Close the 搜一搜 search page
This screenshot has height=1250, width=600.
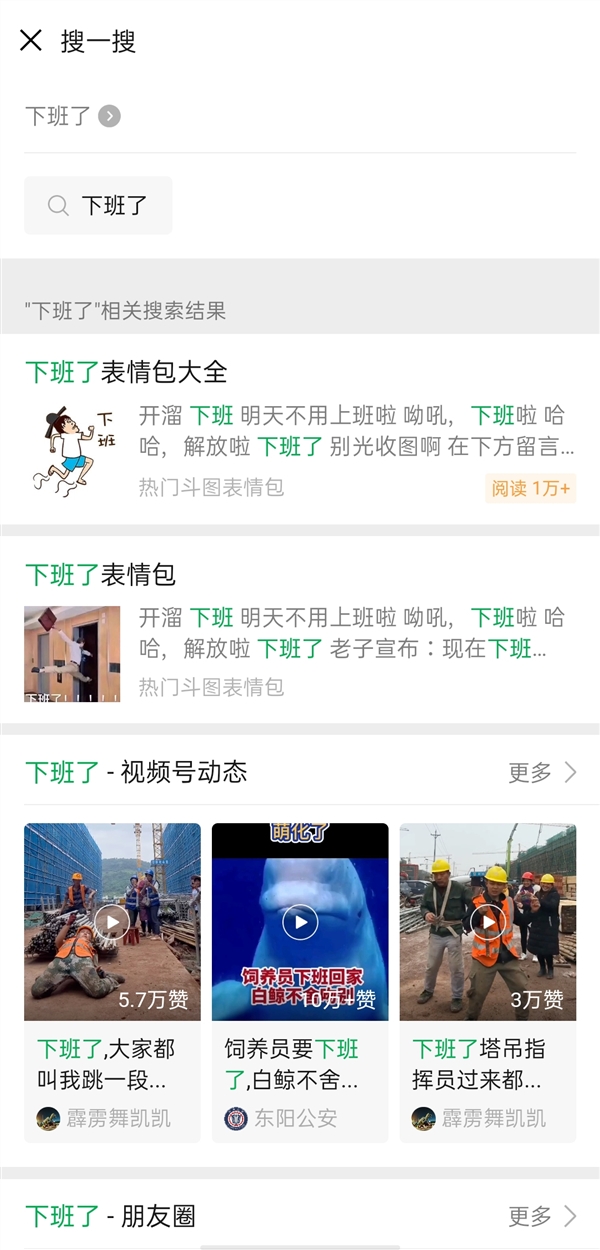[31, 41]
